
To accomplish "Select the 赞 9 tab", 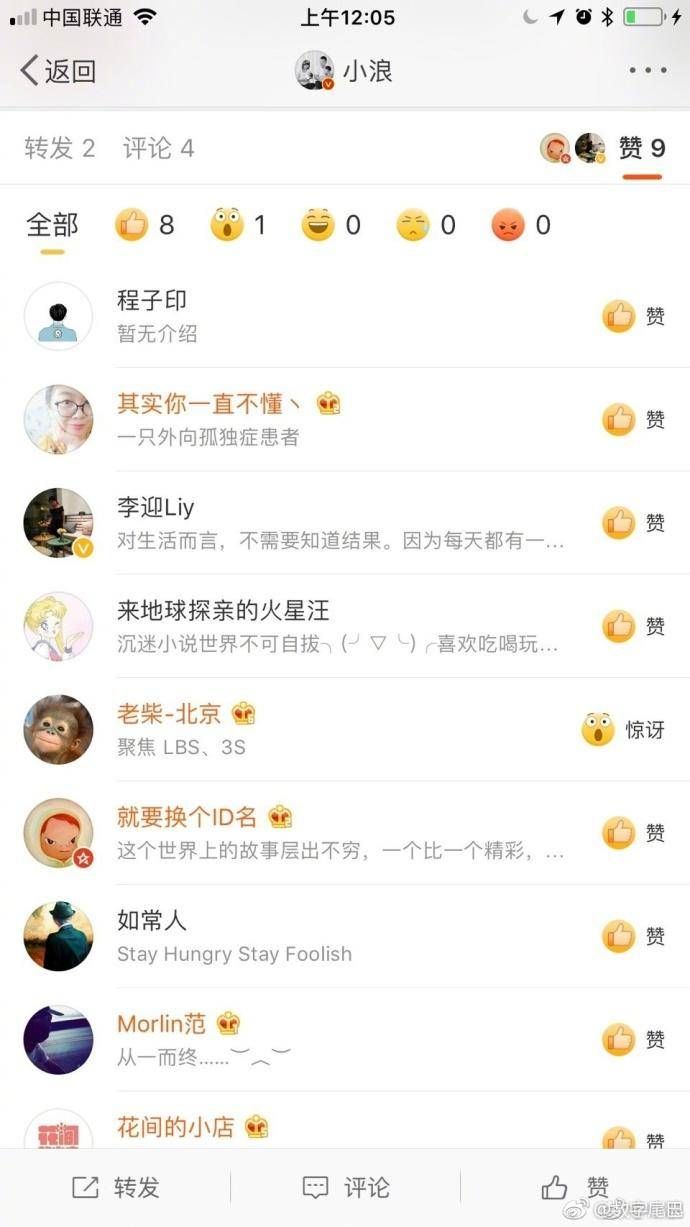I will 641,149.
